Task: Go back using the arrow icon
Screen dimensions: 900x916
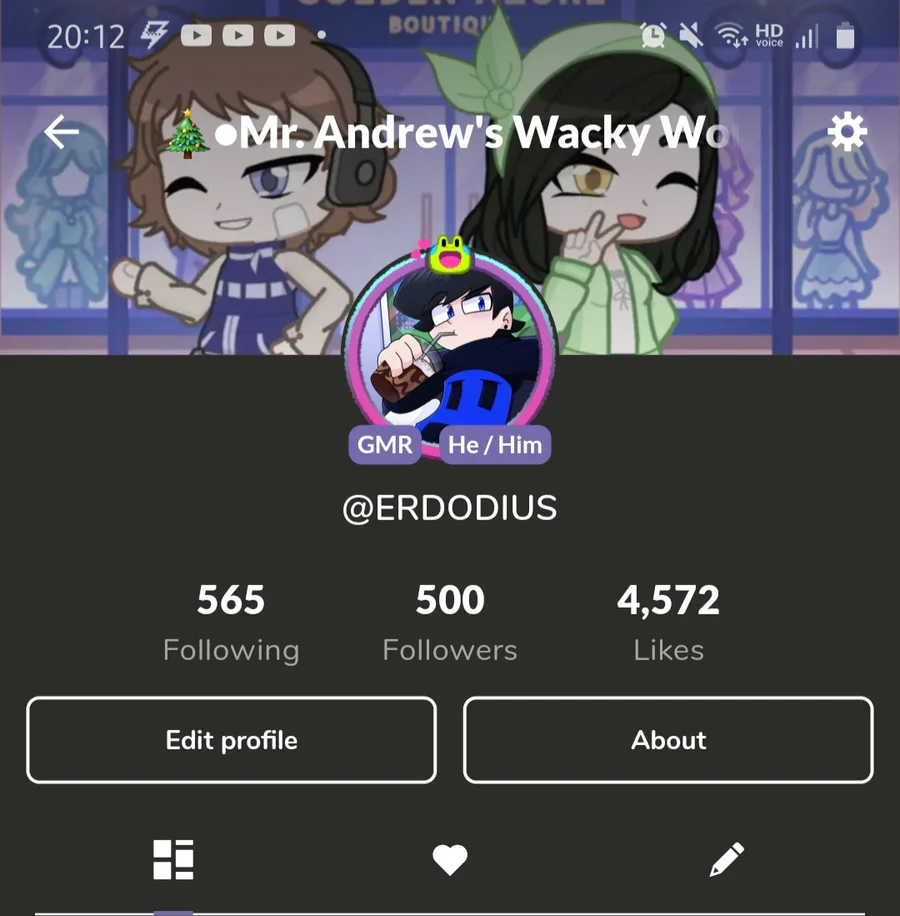Action: [61, 132]
